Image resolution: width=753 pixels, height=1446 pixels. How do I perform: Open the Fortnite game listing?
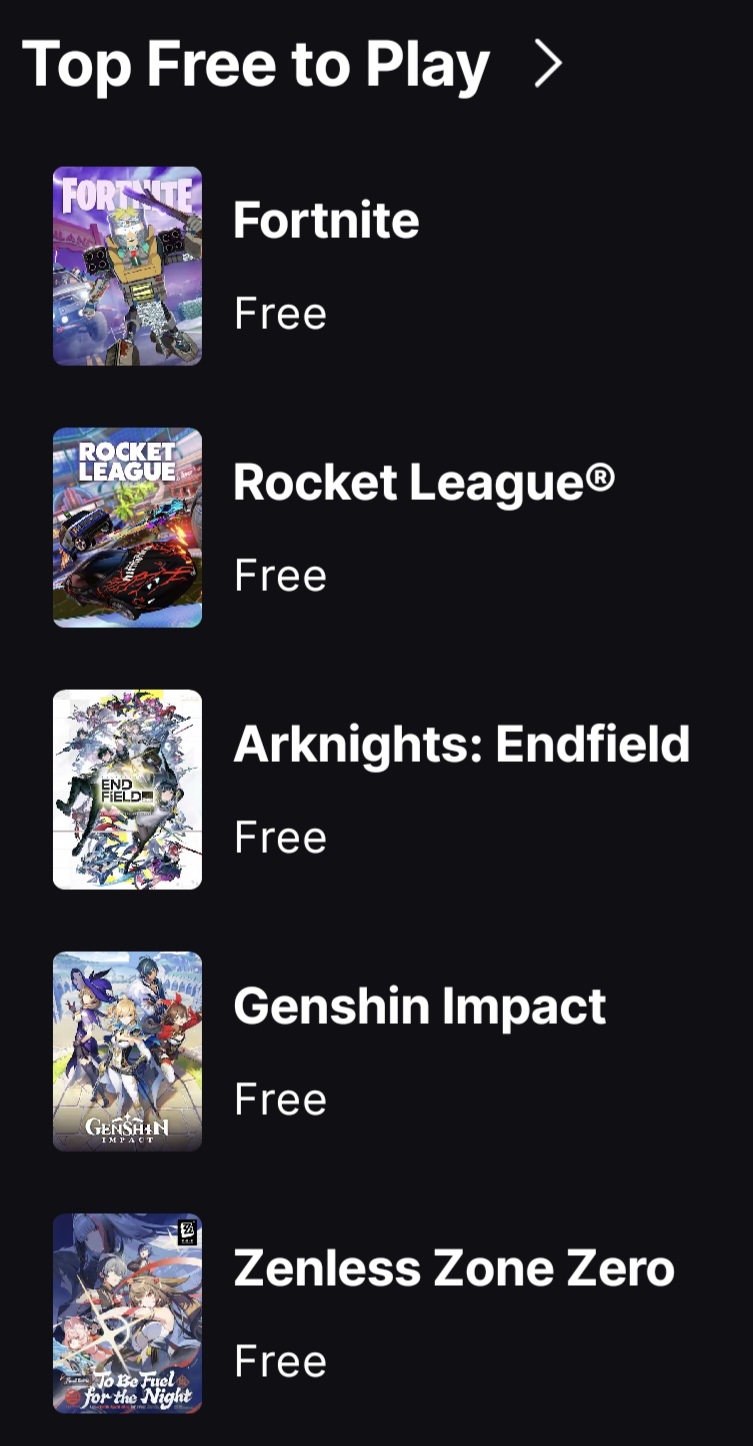click(326, 221)
